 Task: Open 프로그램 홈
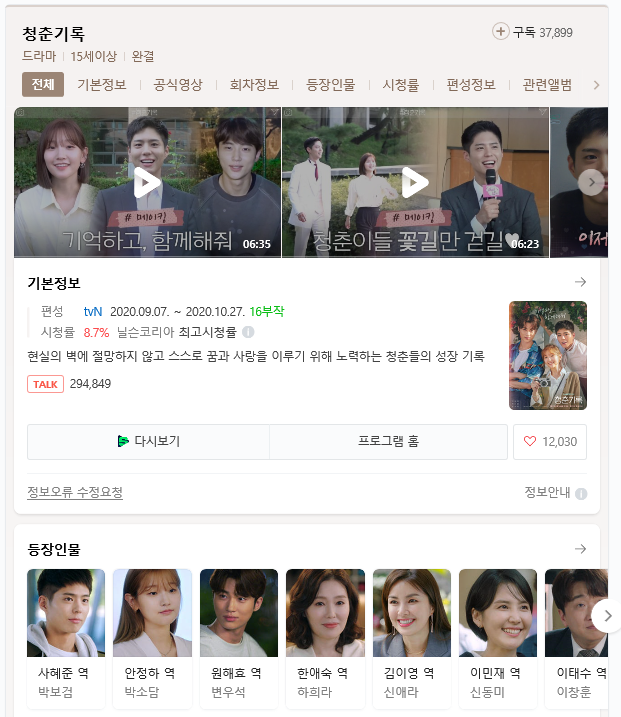388,441
